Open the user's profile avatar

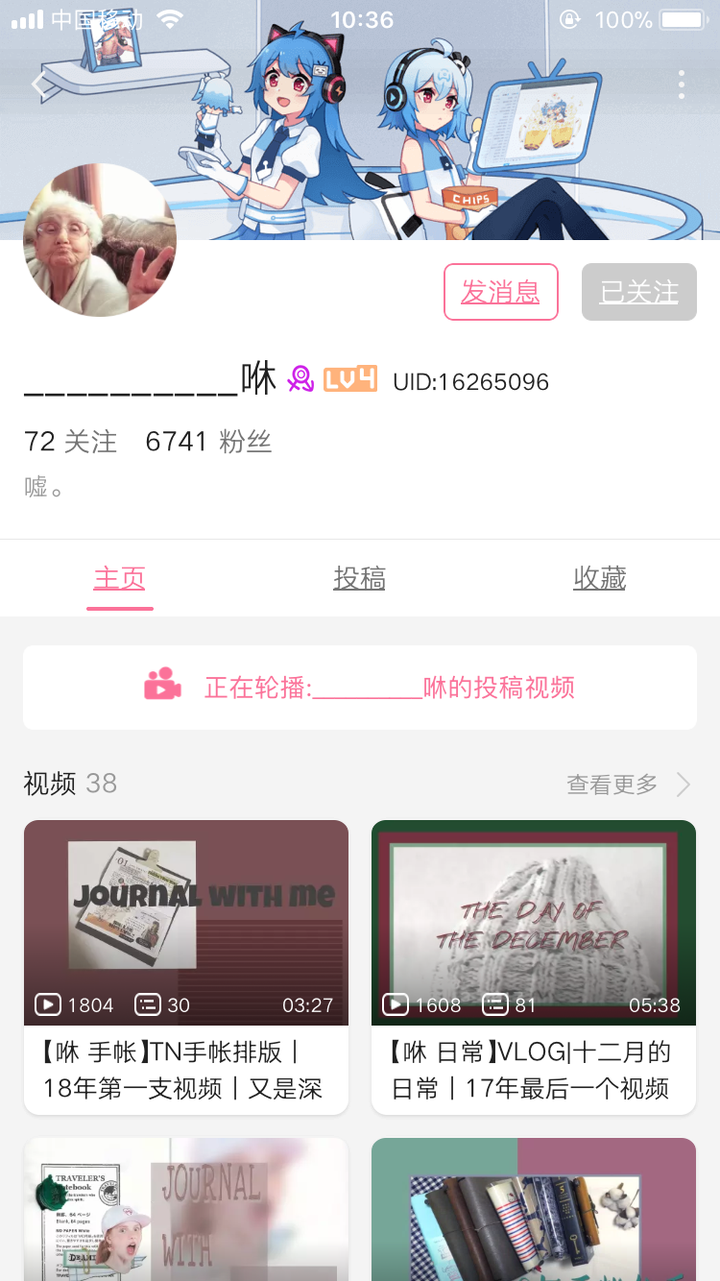point(100,240)
